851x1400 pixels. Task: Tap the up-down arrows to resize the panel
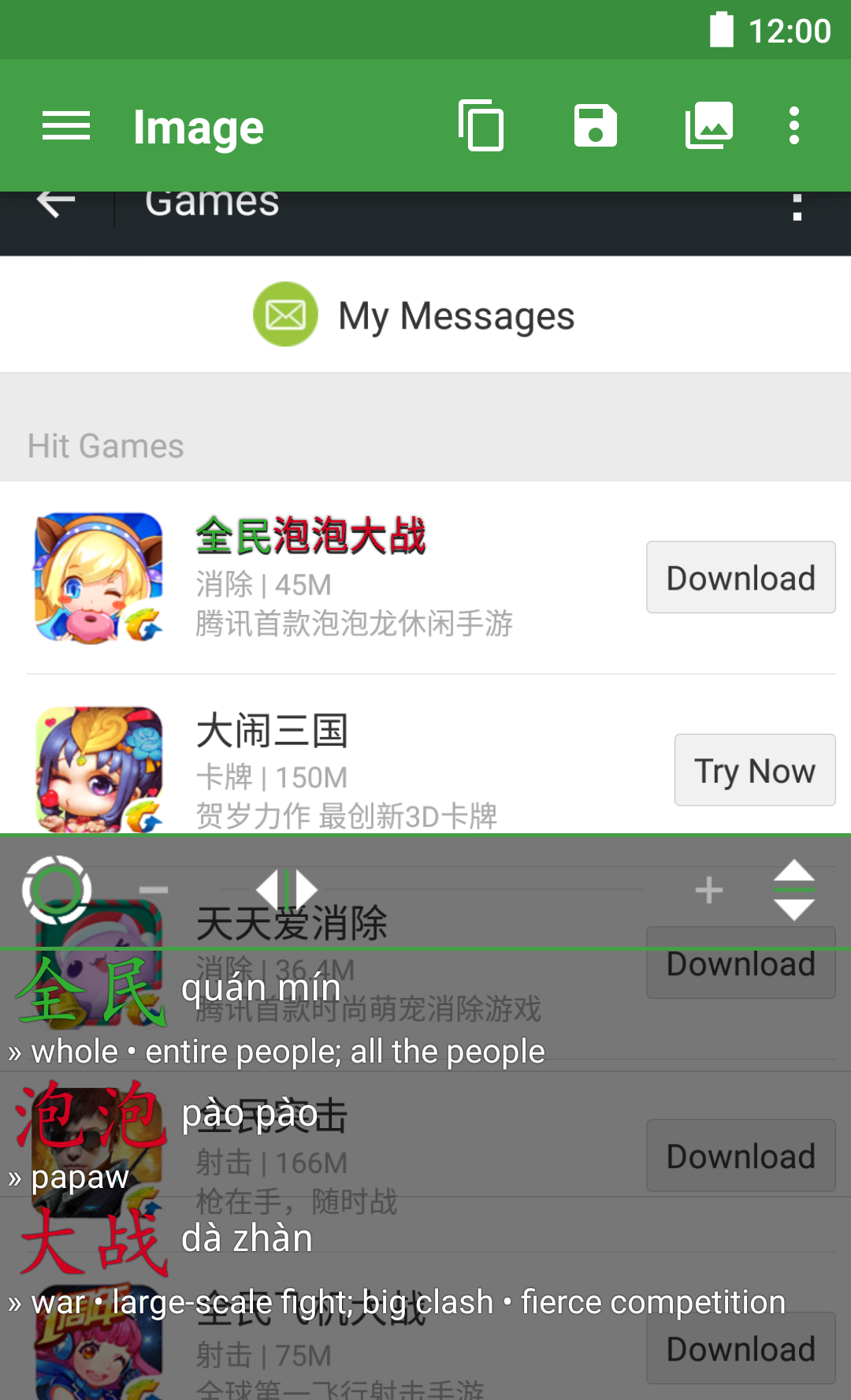pyautogui.click(x=794, y=891)
